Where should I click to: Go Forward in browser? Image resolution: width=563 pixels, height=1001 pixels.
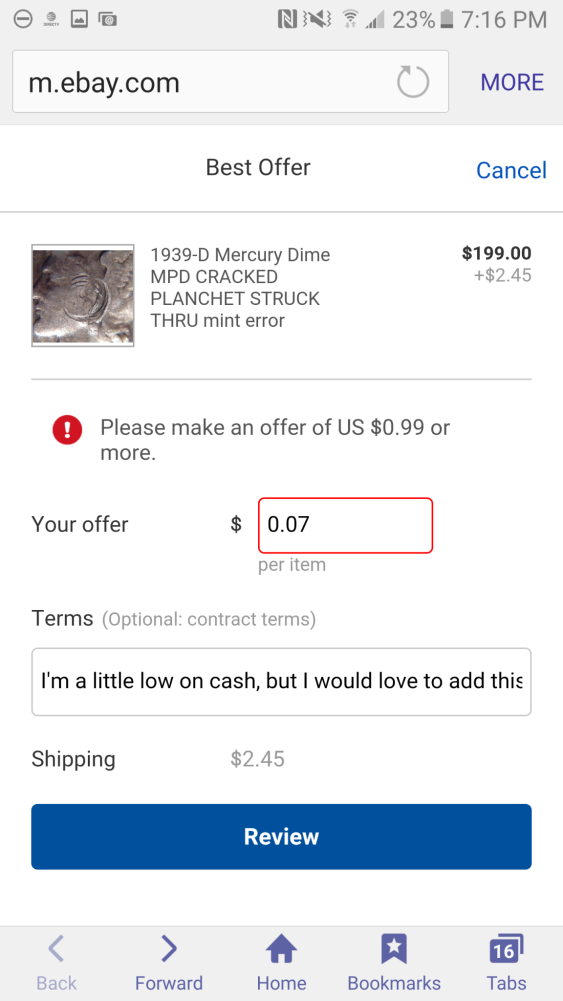(x=169, y=962)
